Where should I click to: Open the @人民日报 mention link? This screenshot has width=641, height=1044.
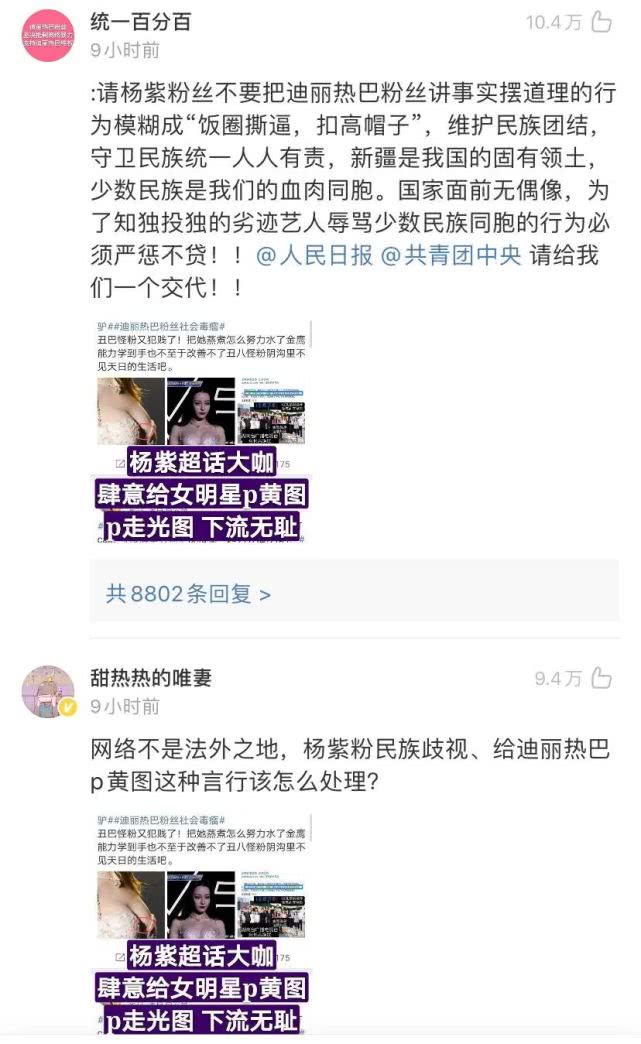(x=315, y=255)
